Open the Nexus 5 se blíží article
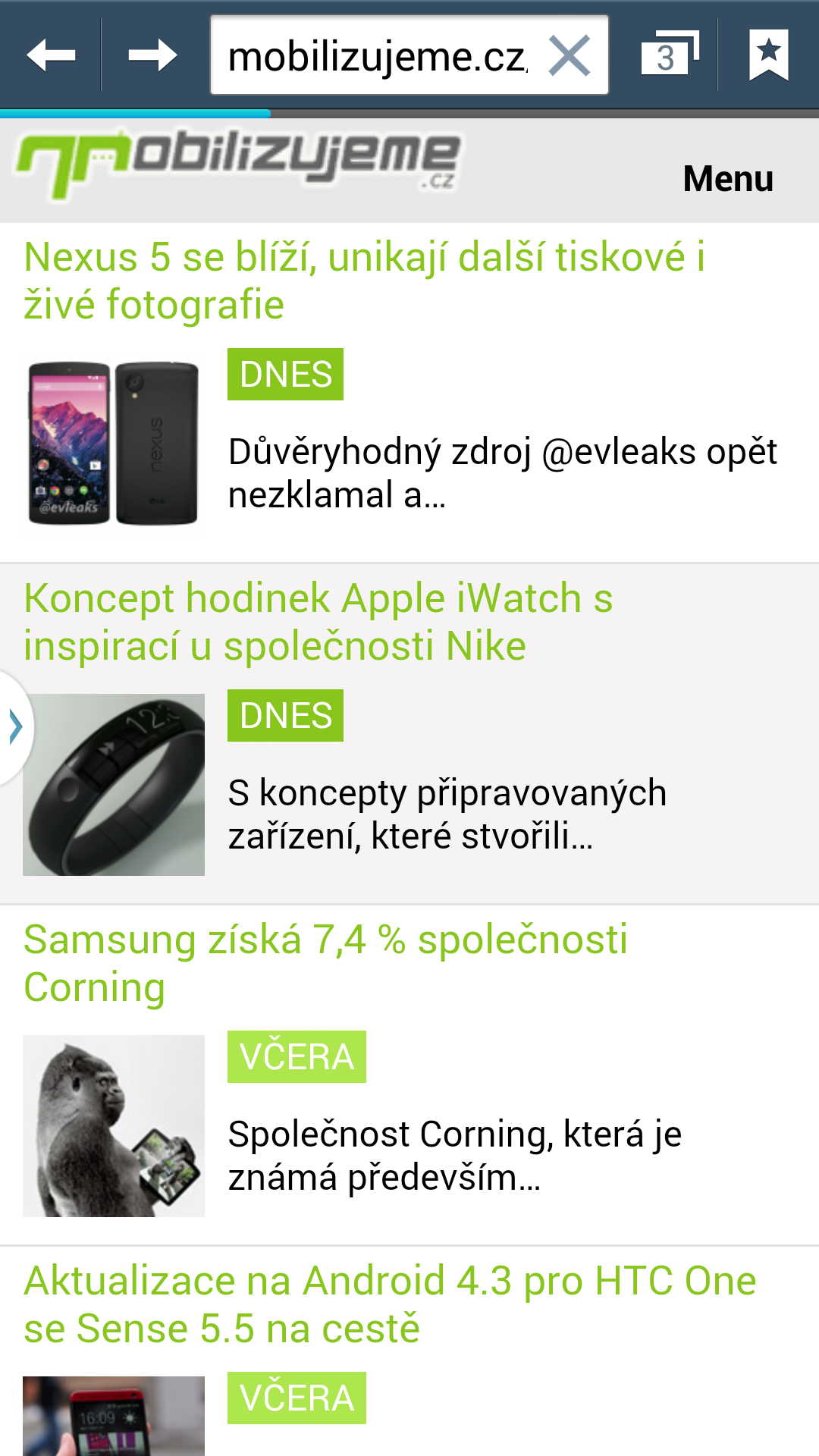This screenshot has height=1456, width=819. click(364, 281)
